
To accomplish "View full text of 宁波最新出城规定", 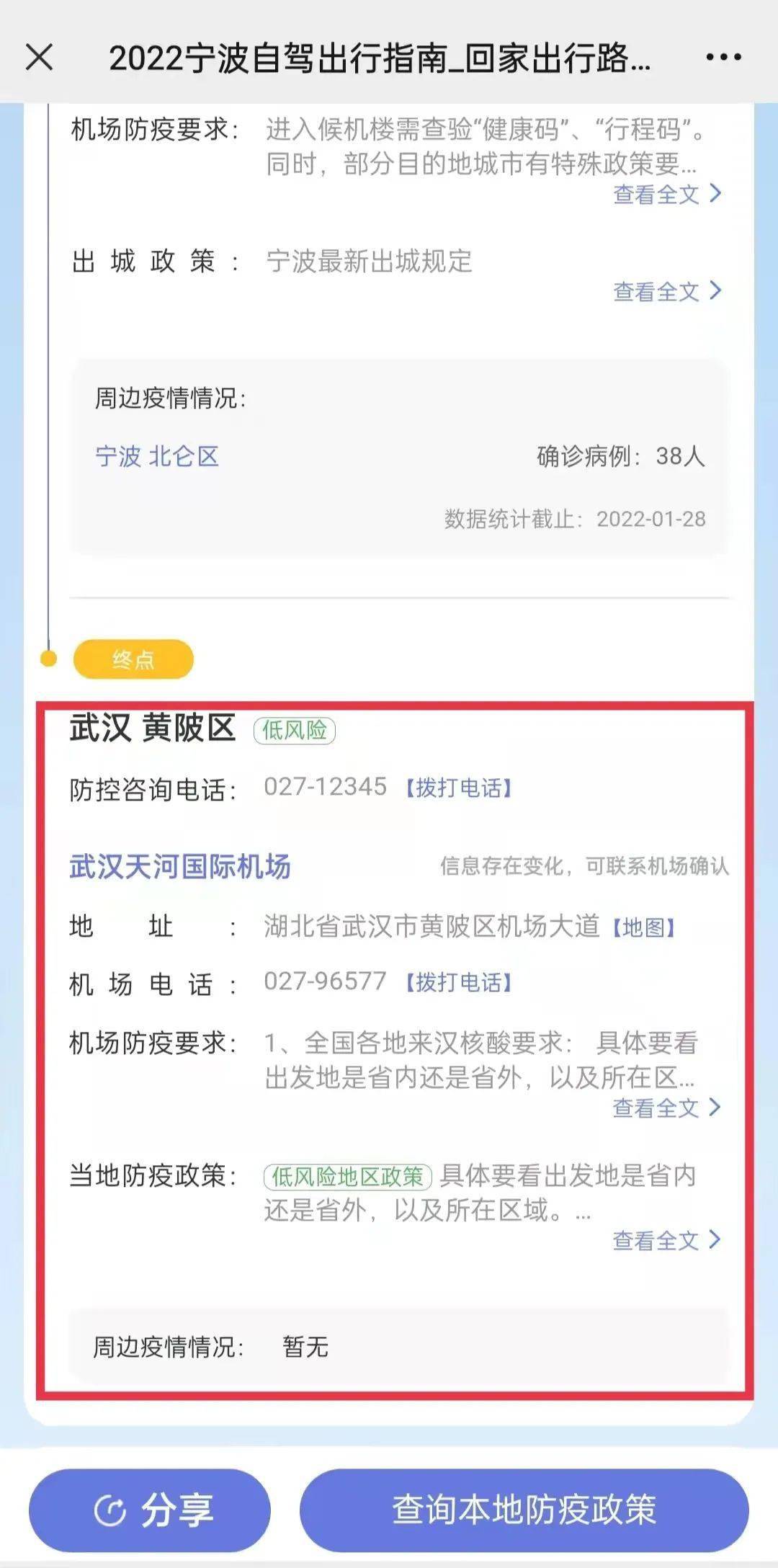I will click(667, 291).
